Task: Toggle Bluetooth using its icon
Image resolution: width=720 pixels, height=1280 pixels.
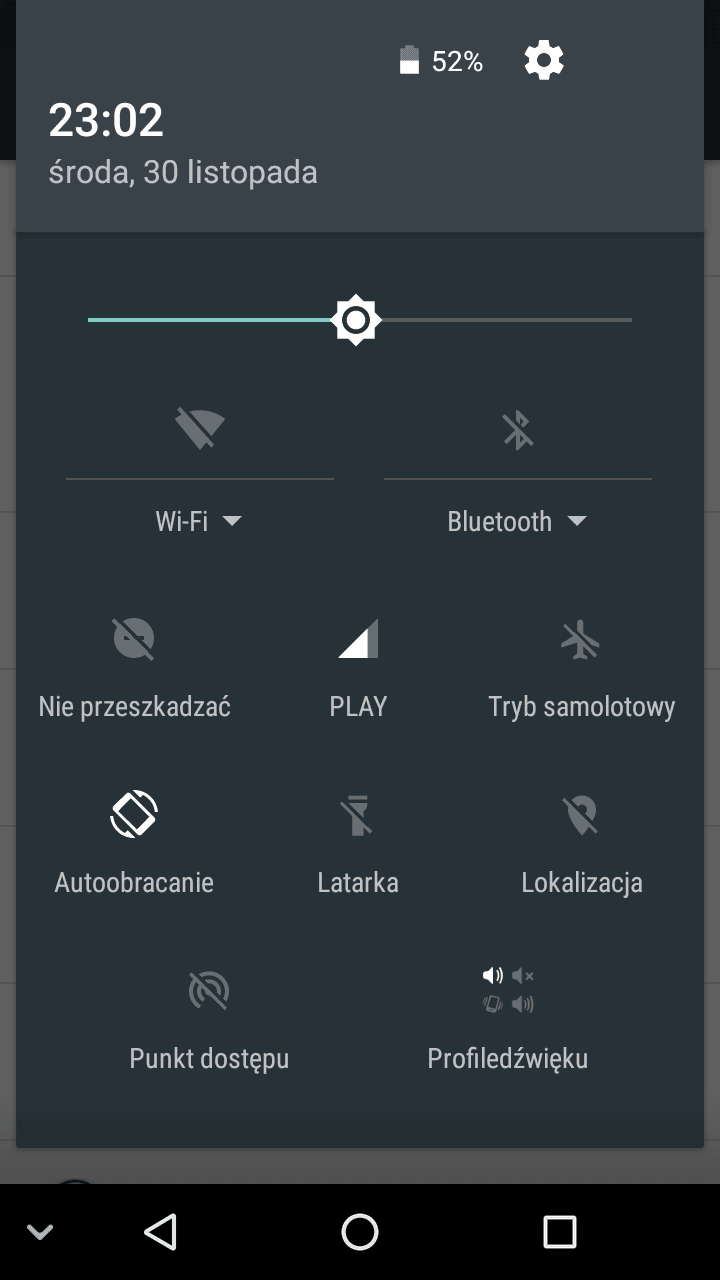Action: [518, 430]
